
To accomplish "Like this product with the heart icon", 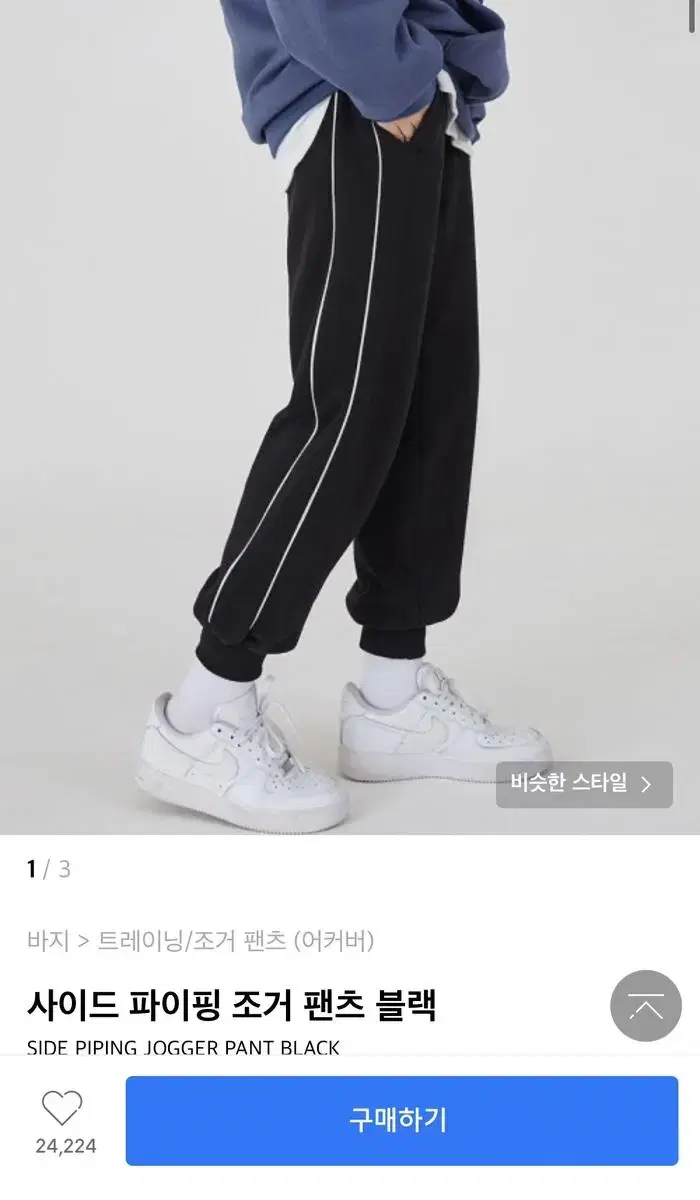I will coord(62,1108).
